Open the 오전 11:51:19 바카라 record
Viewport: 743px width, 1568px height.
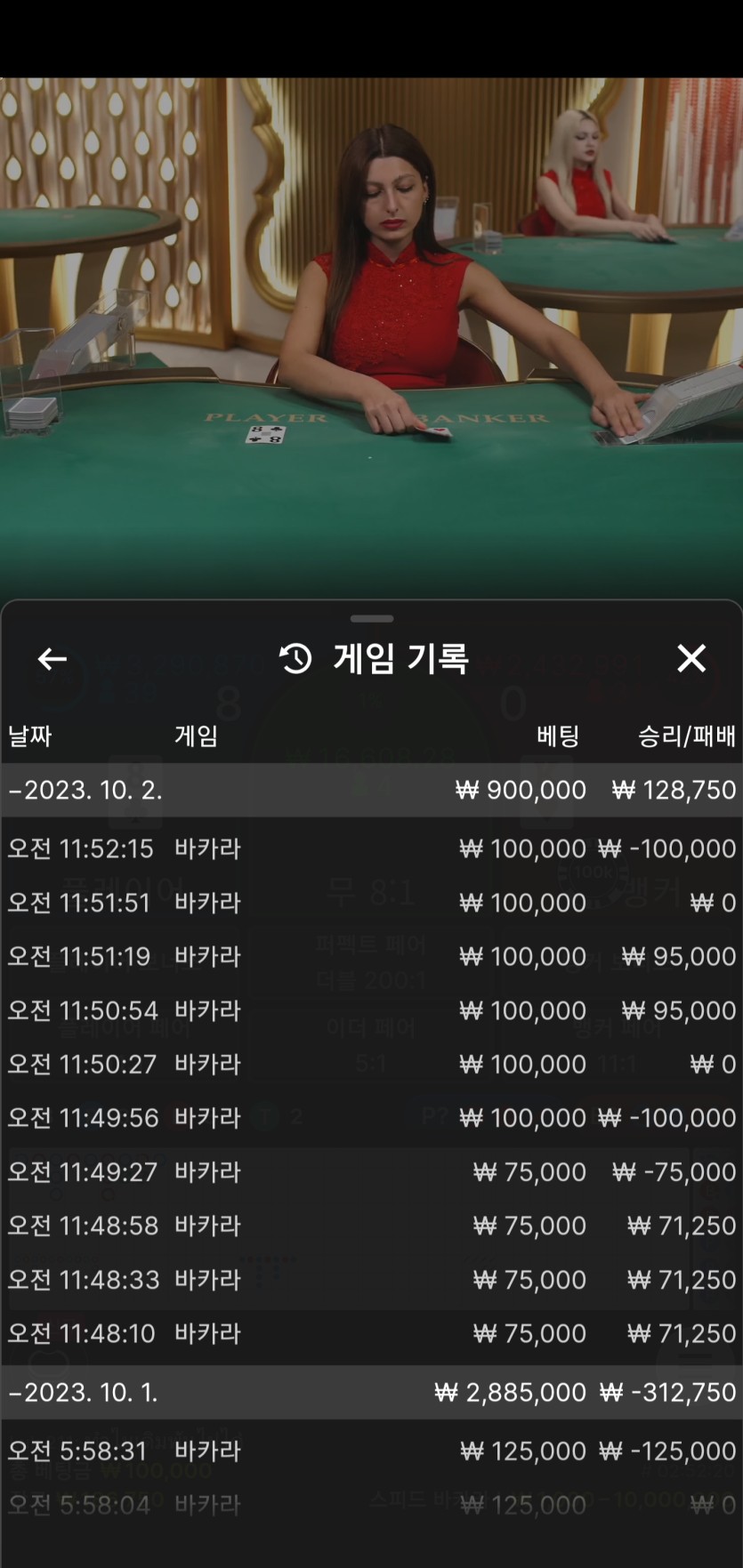tap(371, 956)
